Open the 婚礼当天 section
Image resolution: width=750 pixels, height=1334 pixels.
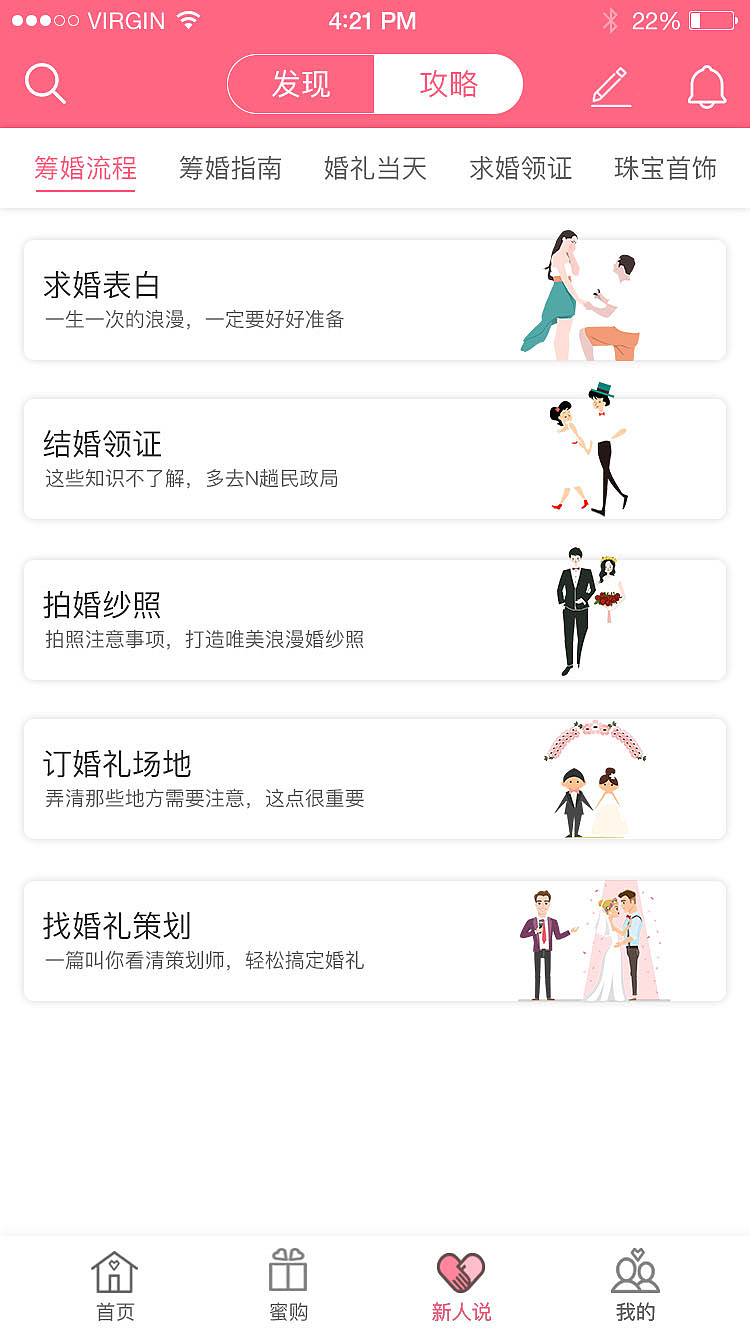[375, 169]
